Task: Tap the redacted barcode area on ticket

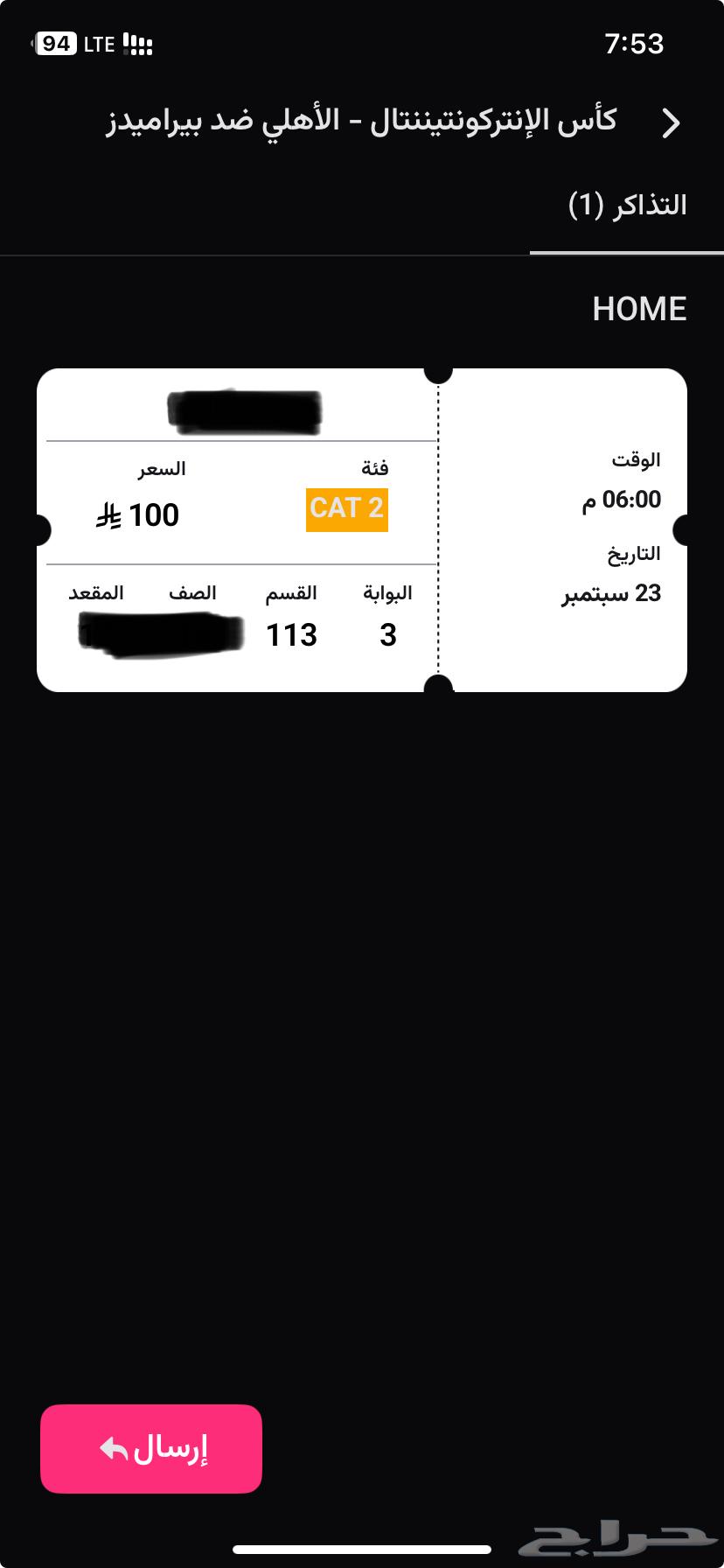Action: click(x=247, y=411)
